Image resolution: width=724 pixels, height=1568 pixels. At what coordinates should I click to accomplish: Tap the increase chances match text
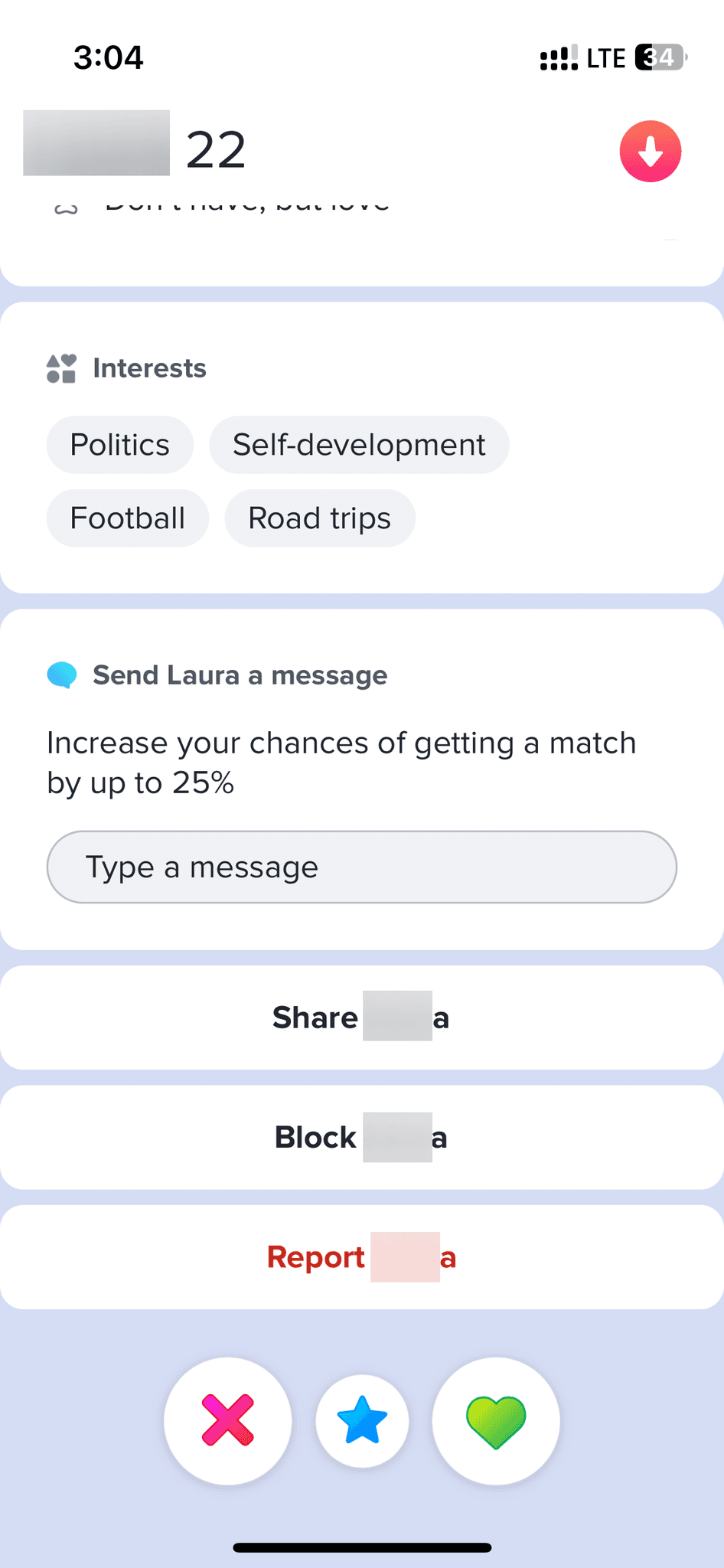click(x=341, y=762)
